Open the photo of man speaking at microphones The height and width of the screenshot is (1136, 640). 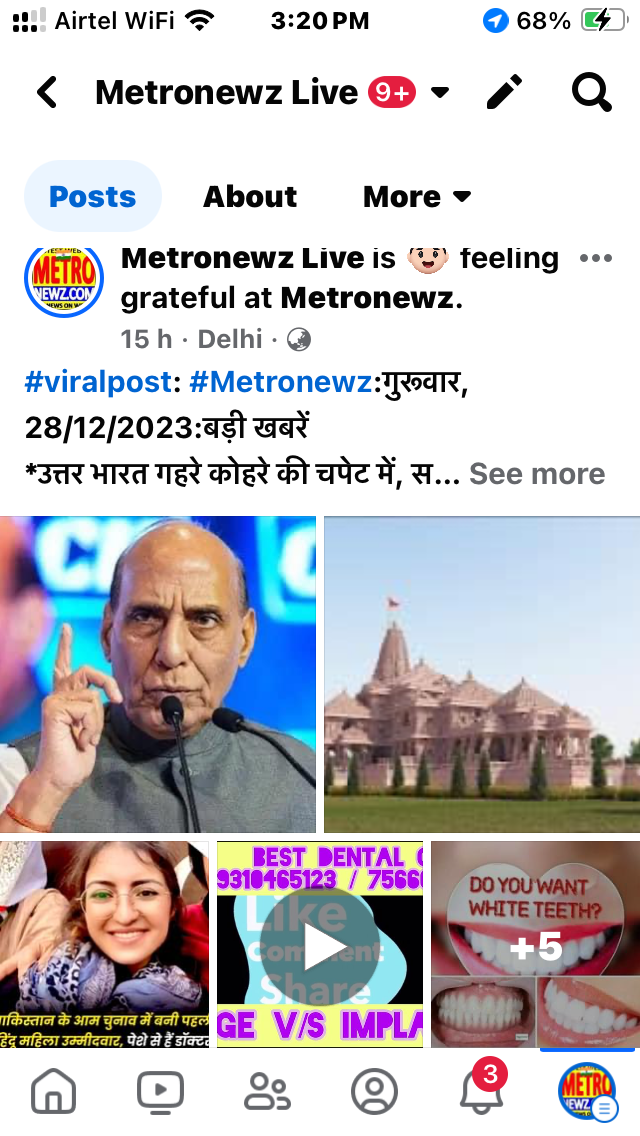[157, 674]
